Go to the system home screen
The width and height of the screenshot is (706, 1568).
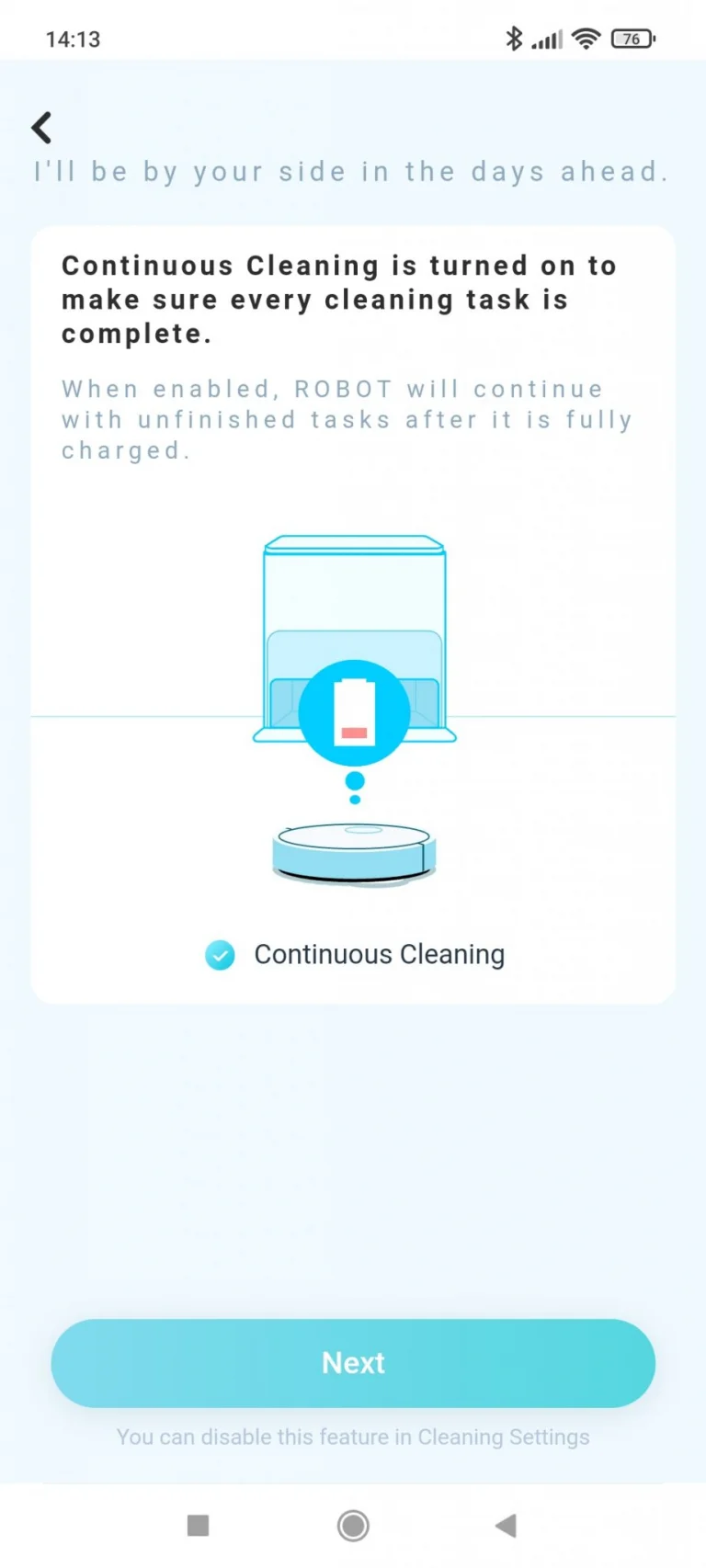[x=353, y=1526]
